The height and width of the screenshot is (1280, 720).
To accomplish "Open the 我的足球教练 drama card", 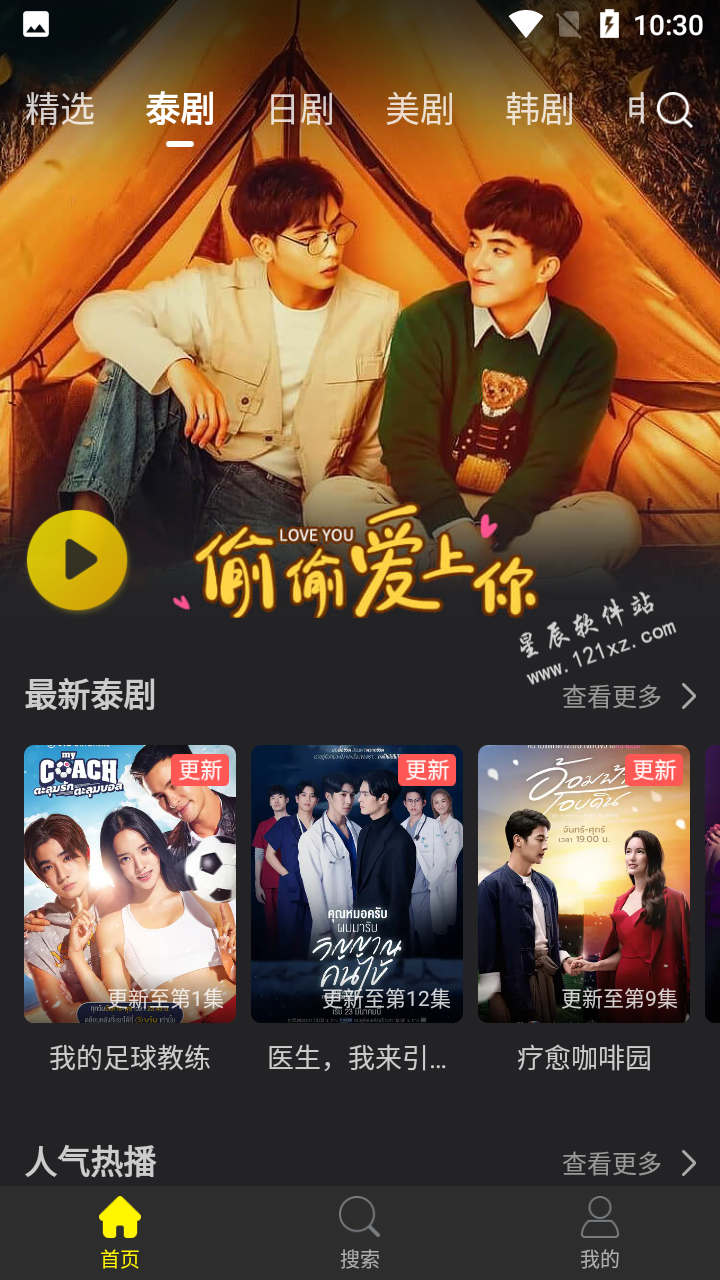I will (130, 884).
